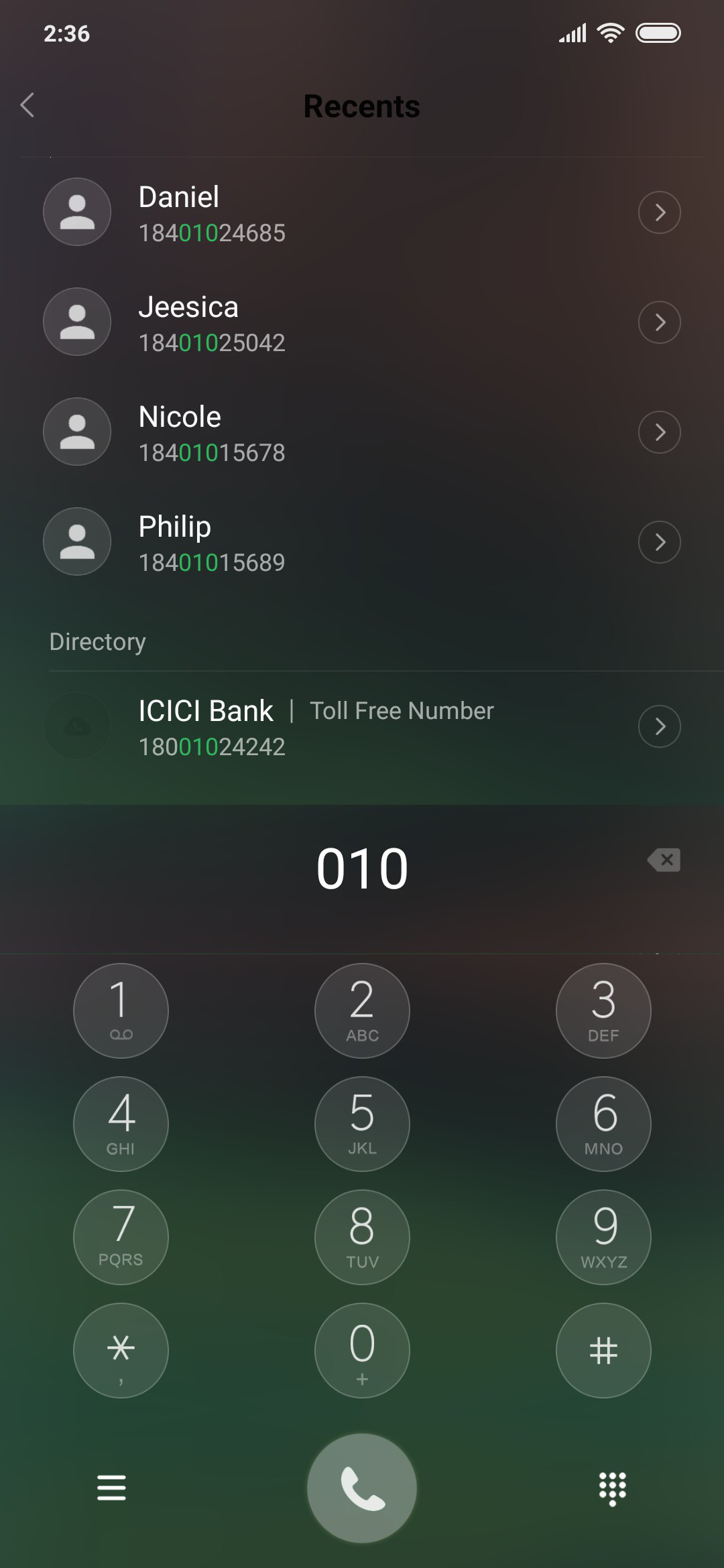Open details arrow for Daniel
Viewport: 724px width, 1568px height.
point(660,212)
